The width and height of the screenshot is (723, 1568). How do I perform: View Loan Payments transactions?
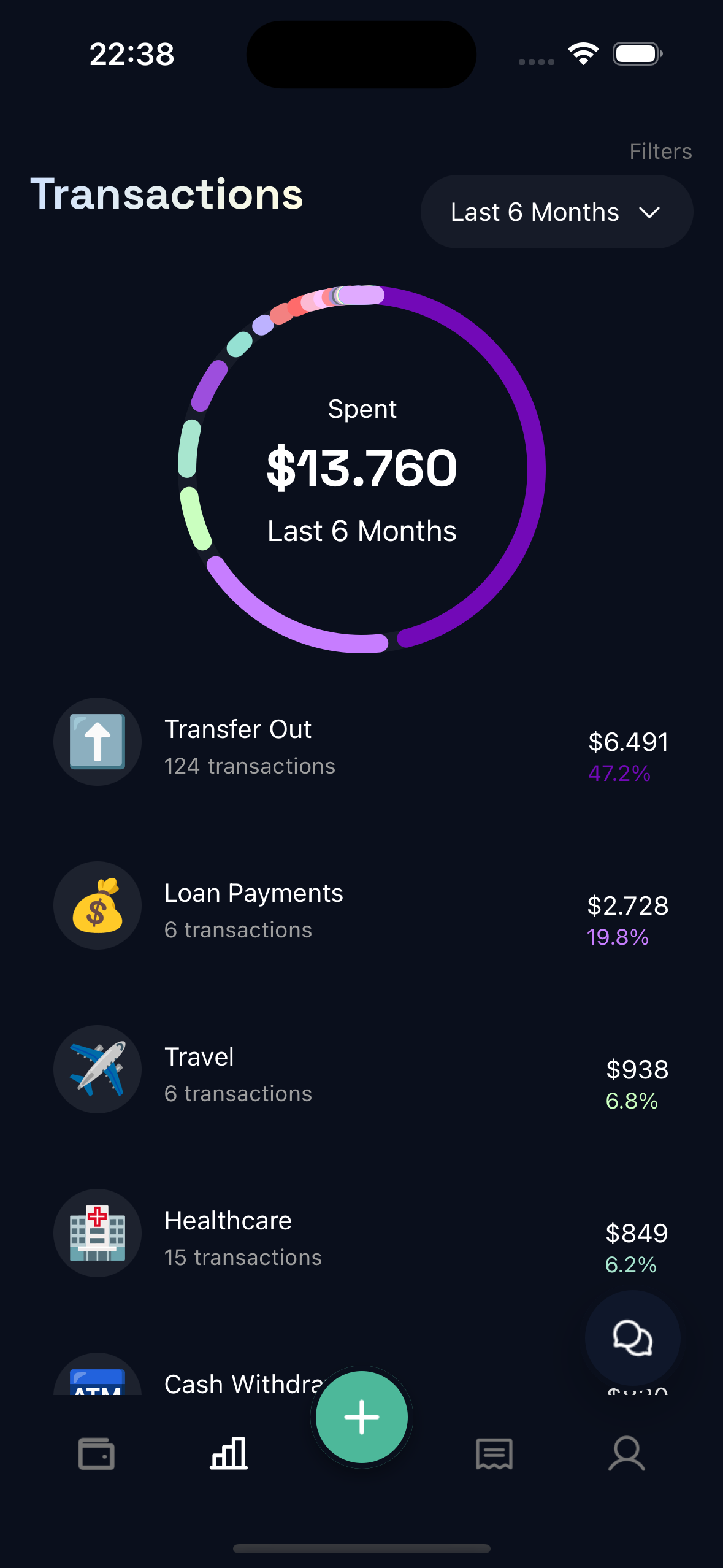tap(361, 906)
